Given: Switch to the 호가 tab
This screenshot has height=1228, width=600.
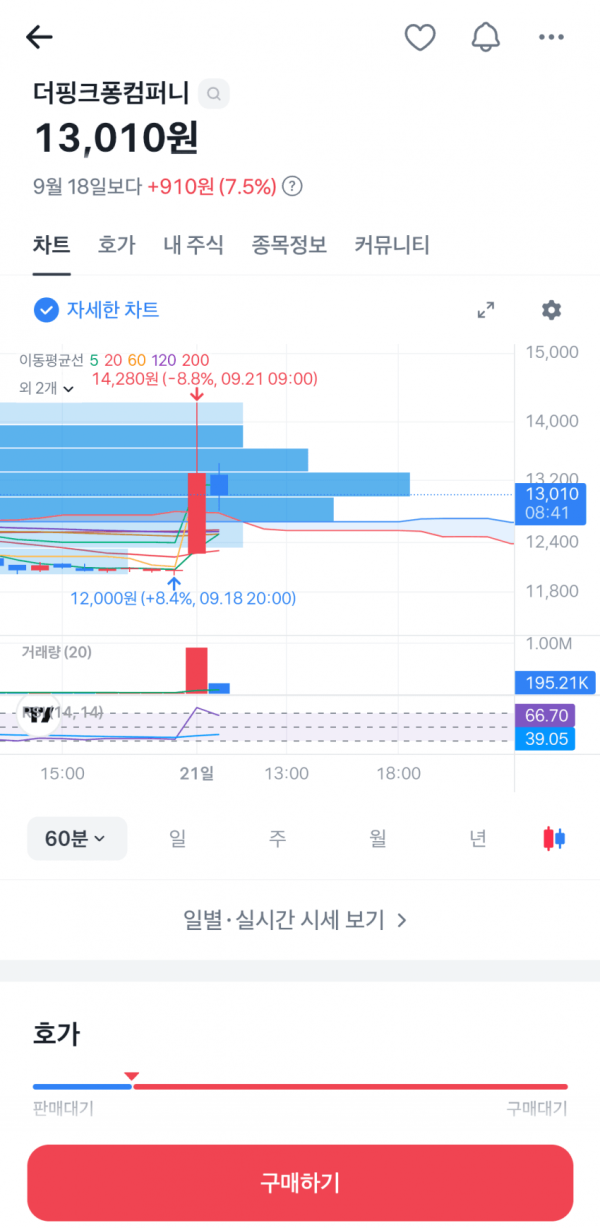Looking at the screenshot, I should click(x=116, y=245).
